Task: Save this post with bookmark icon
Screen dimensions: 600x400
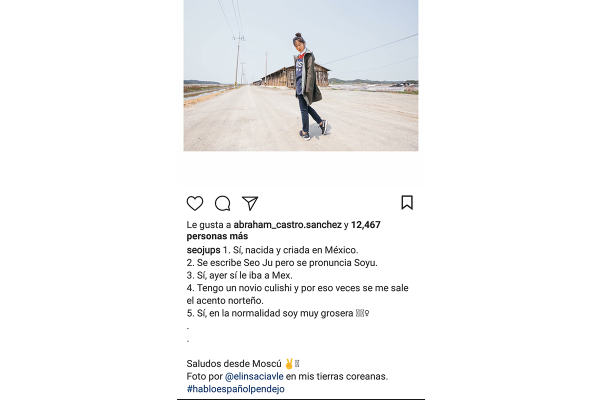Action: [x=407, y=203]
